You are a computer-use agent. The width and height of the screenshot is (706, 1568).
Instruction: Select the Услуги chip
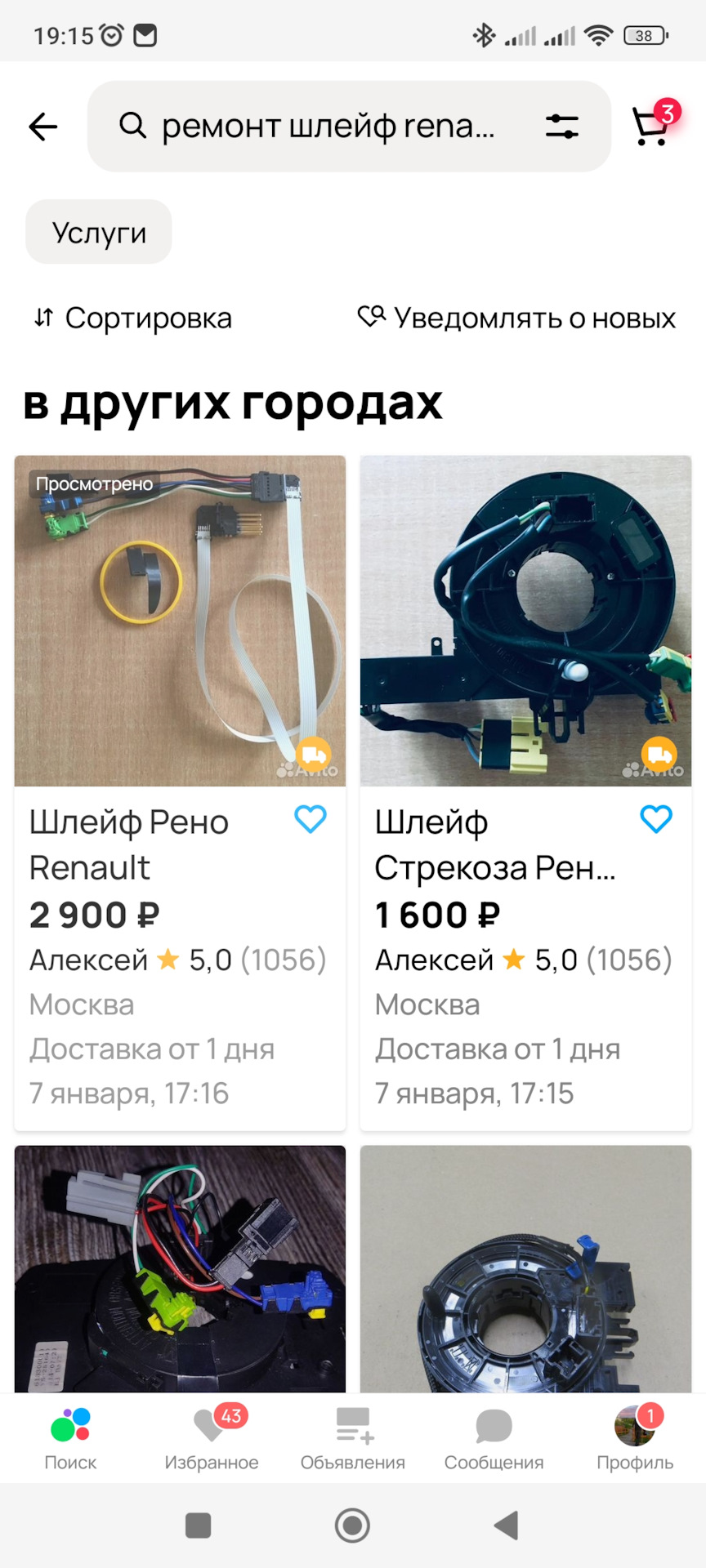click(x=99, y=233)
